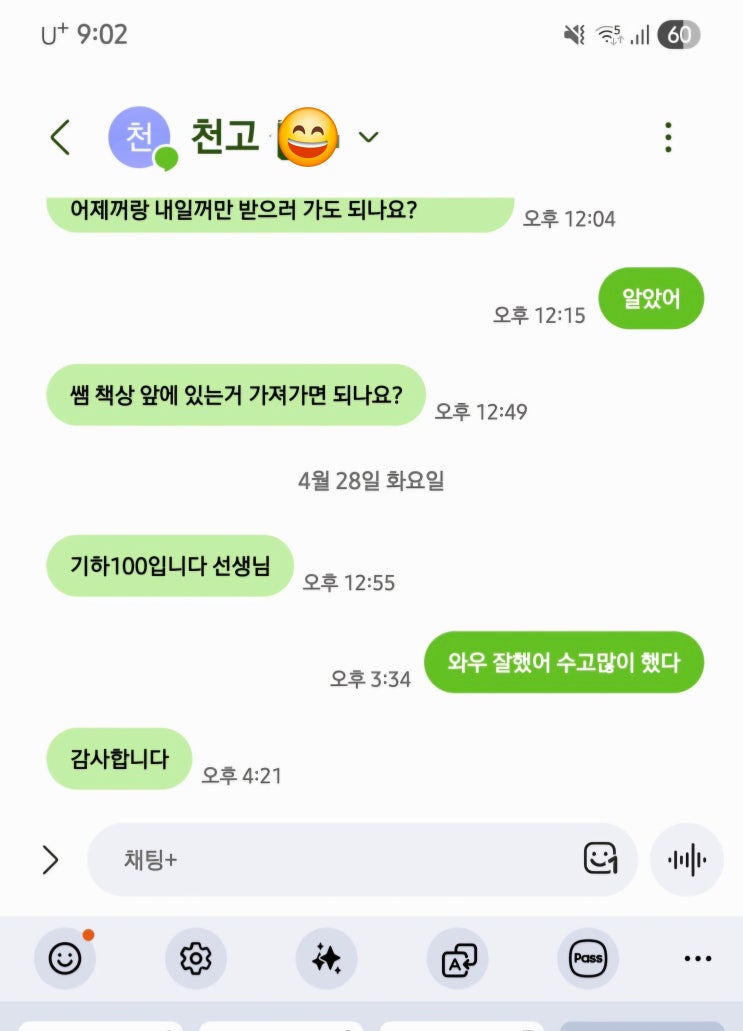Image resolution: width=743 pixels, height=1031 pixels.
Task: Go back to the conversation list
Action: 60,137
